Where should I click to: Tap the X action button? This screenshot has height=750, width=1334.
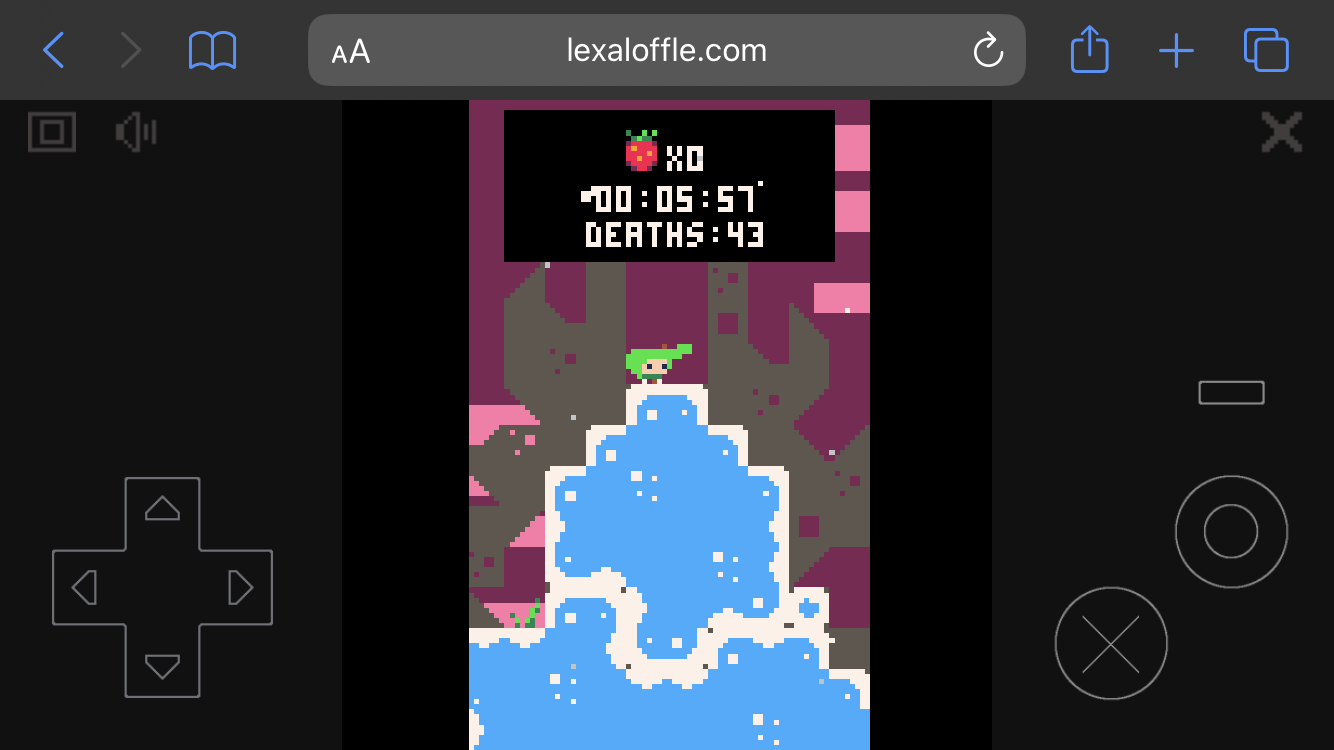coord(1111,643)
